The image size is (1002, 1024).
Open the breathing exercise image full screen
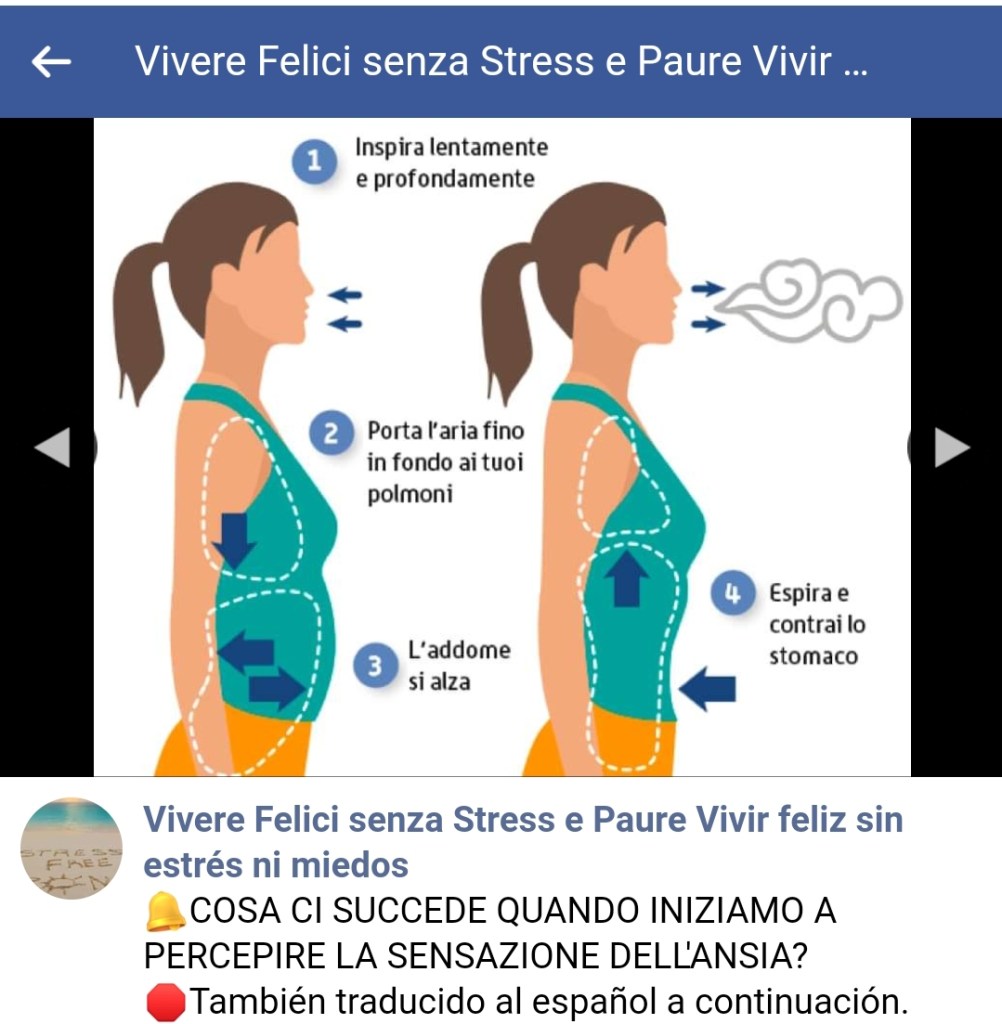pos(502,447)
